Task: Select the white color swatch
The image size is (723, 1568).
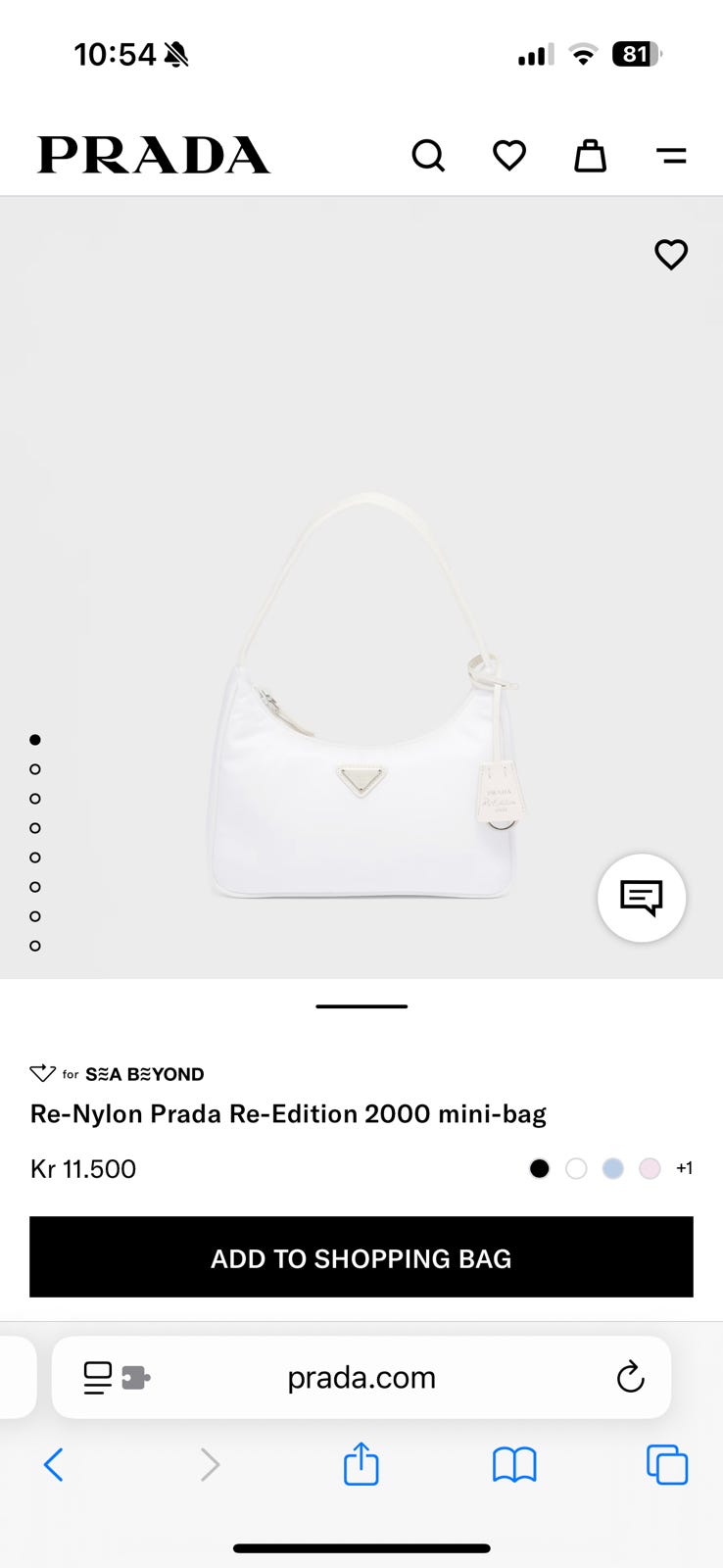Action: (576, 1168)
